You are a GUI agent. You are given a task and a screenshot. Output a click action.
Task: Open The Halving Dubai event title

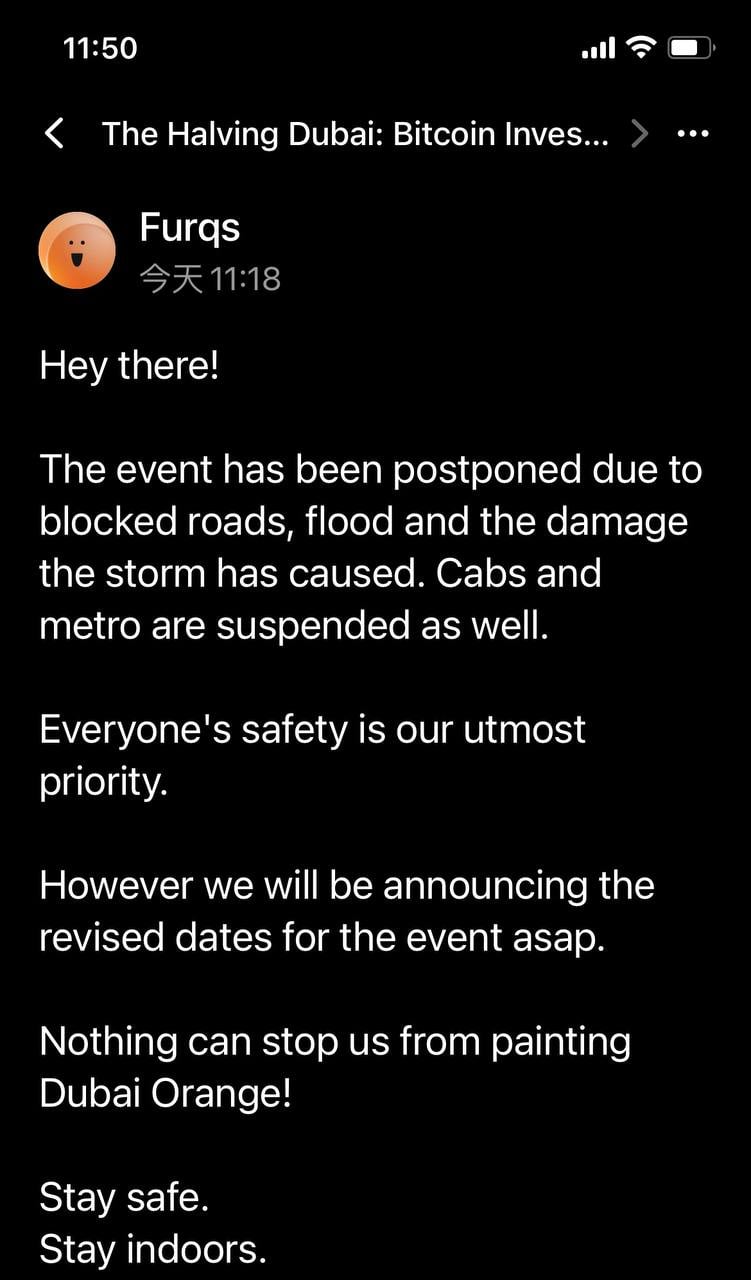(355, 134)
